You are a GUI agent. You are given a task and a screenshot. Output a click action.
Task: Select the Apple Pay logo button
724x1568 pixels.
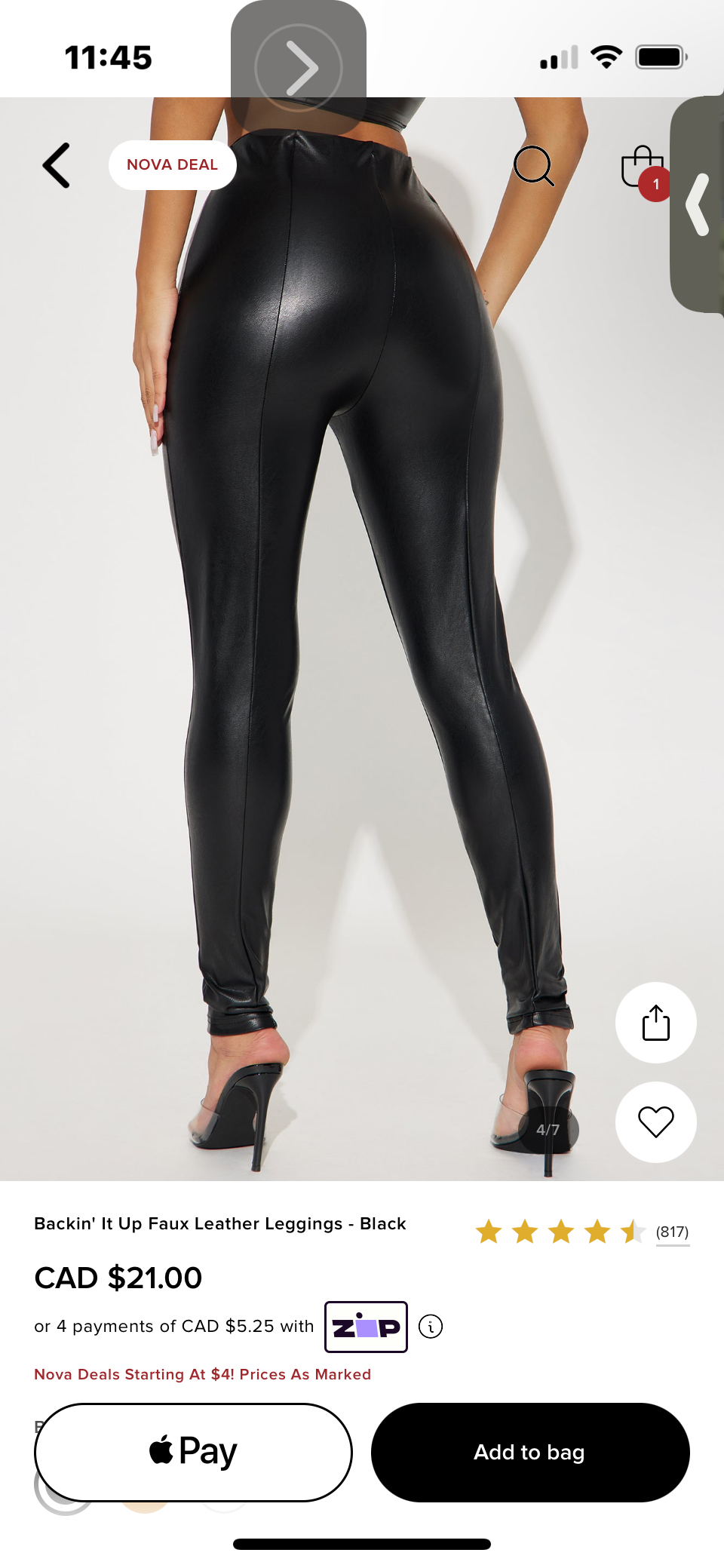point(193,1452)
